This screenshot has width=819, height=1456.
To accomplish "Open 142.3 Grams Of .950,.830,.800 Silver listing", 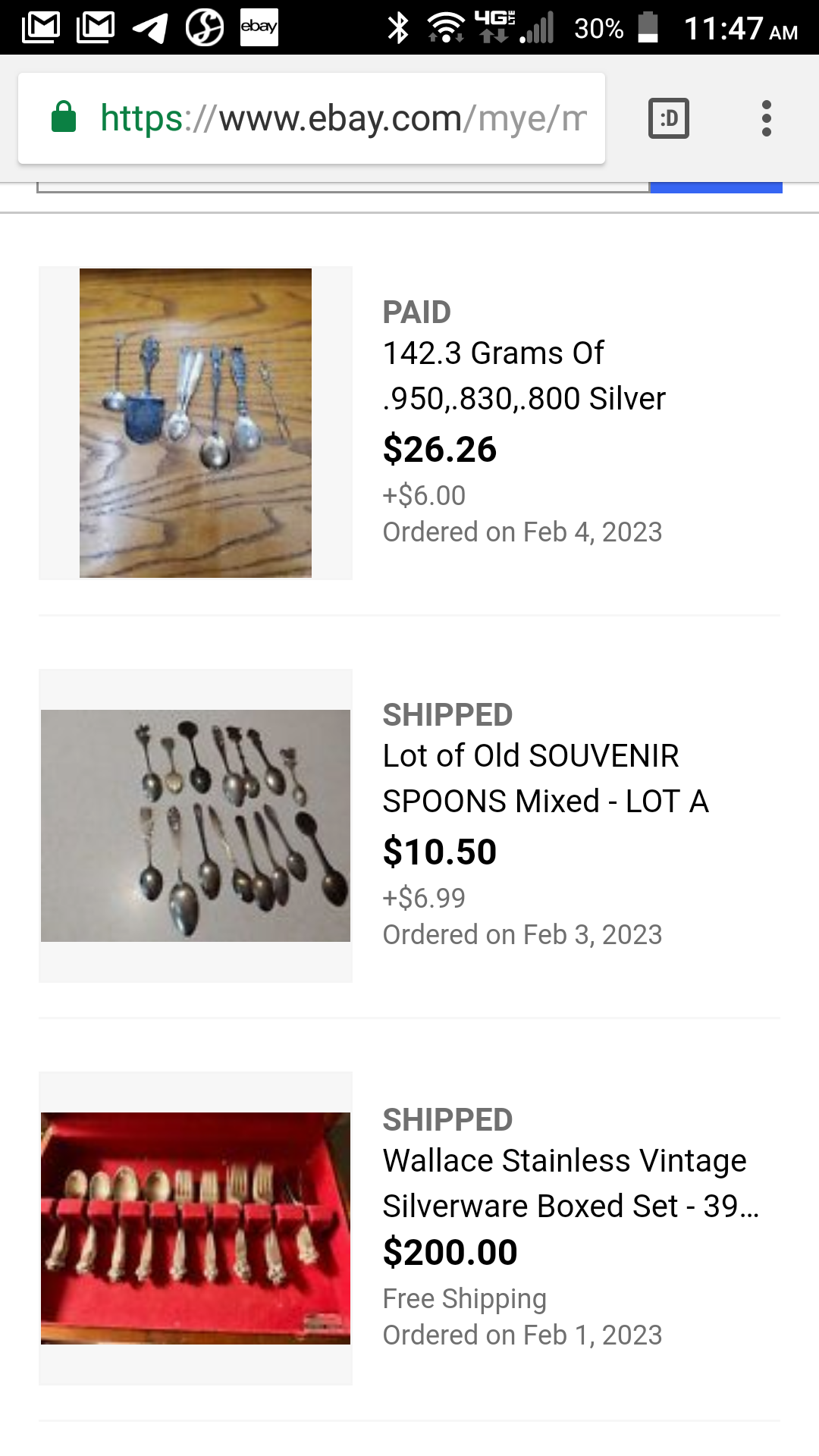I will [x=523, y=376].
